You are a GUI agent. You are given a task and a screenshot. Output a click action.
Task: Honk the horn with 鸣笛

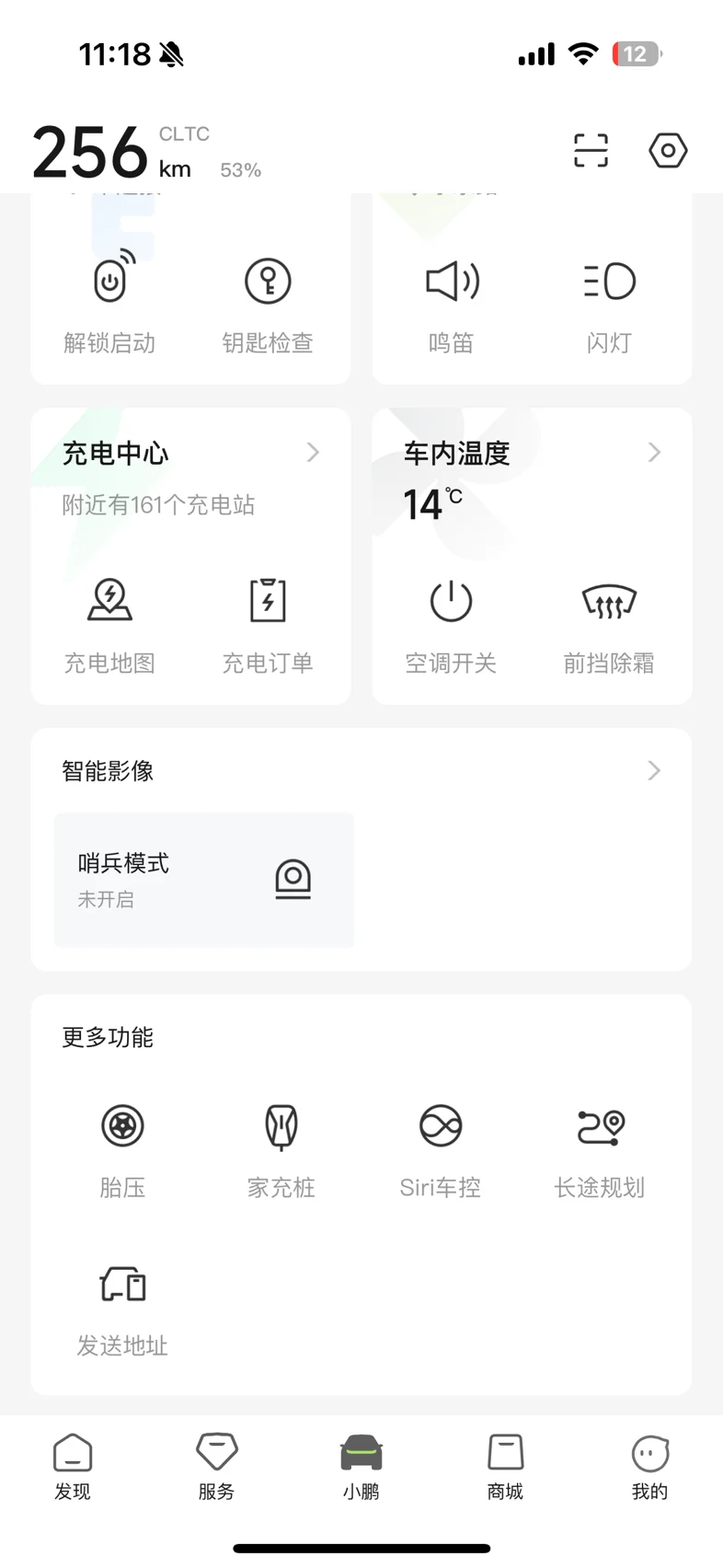click(451, 302)
